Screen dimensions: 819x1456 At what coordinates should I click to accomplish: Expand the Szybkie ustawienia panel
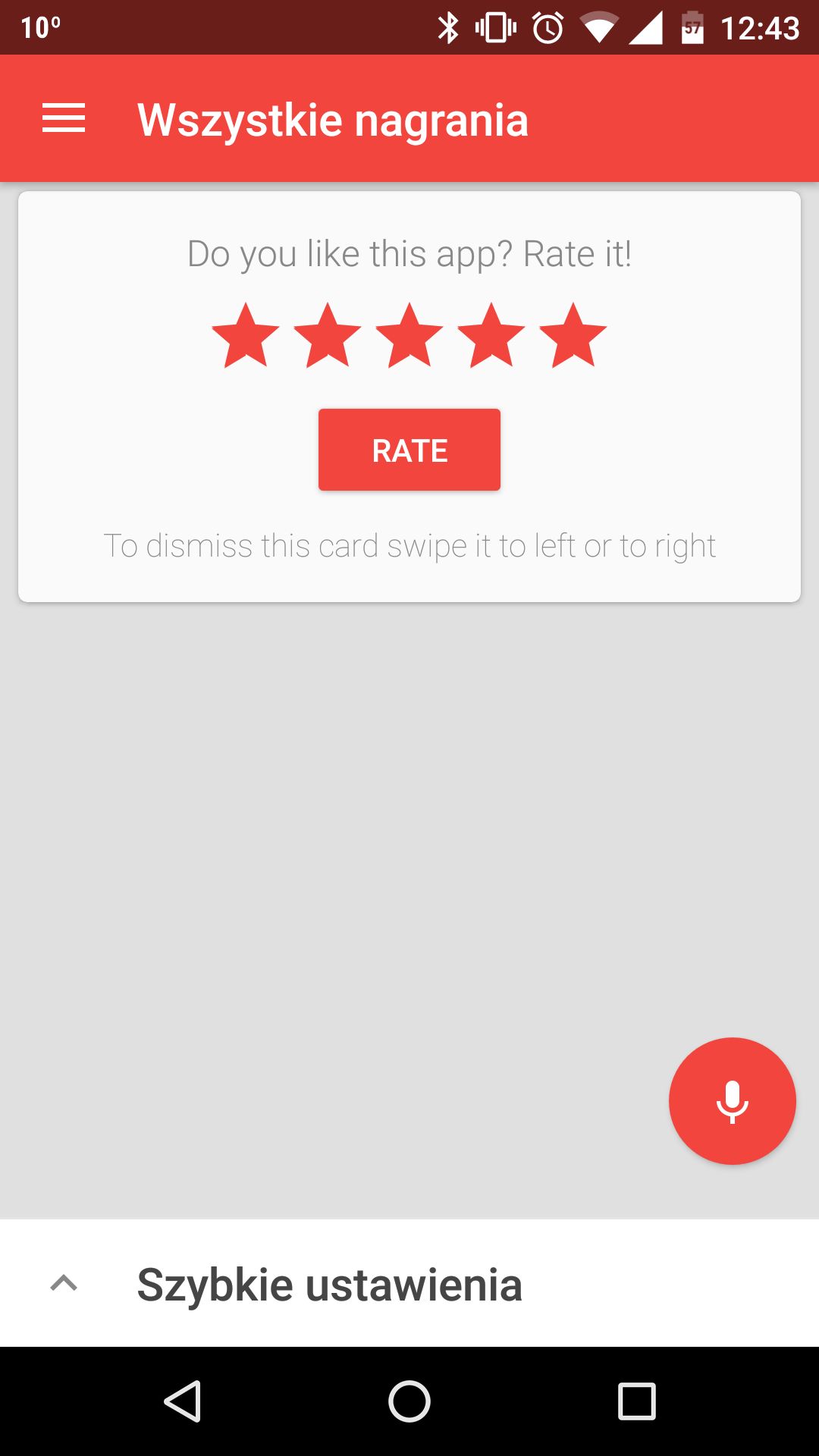click(409, 1283)
